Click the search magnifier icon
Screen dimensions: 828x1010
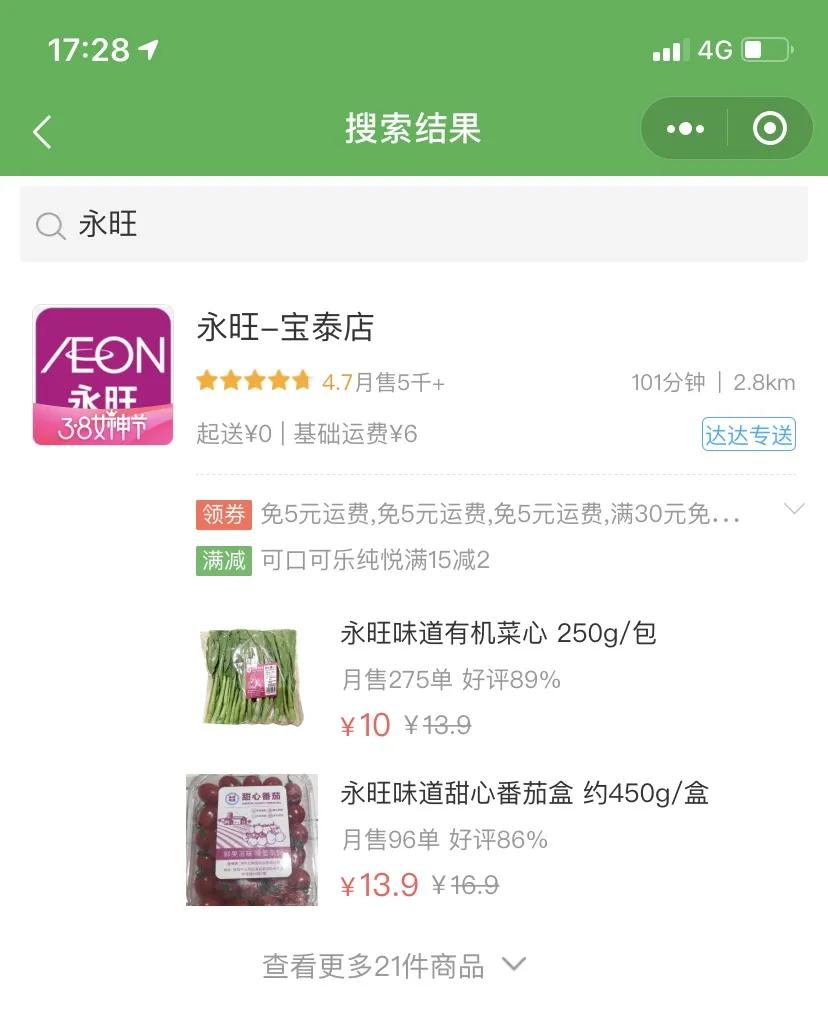[49, 224]
